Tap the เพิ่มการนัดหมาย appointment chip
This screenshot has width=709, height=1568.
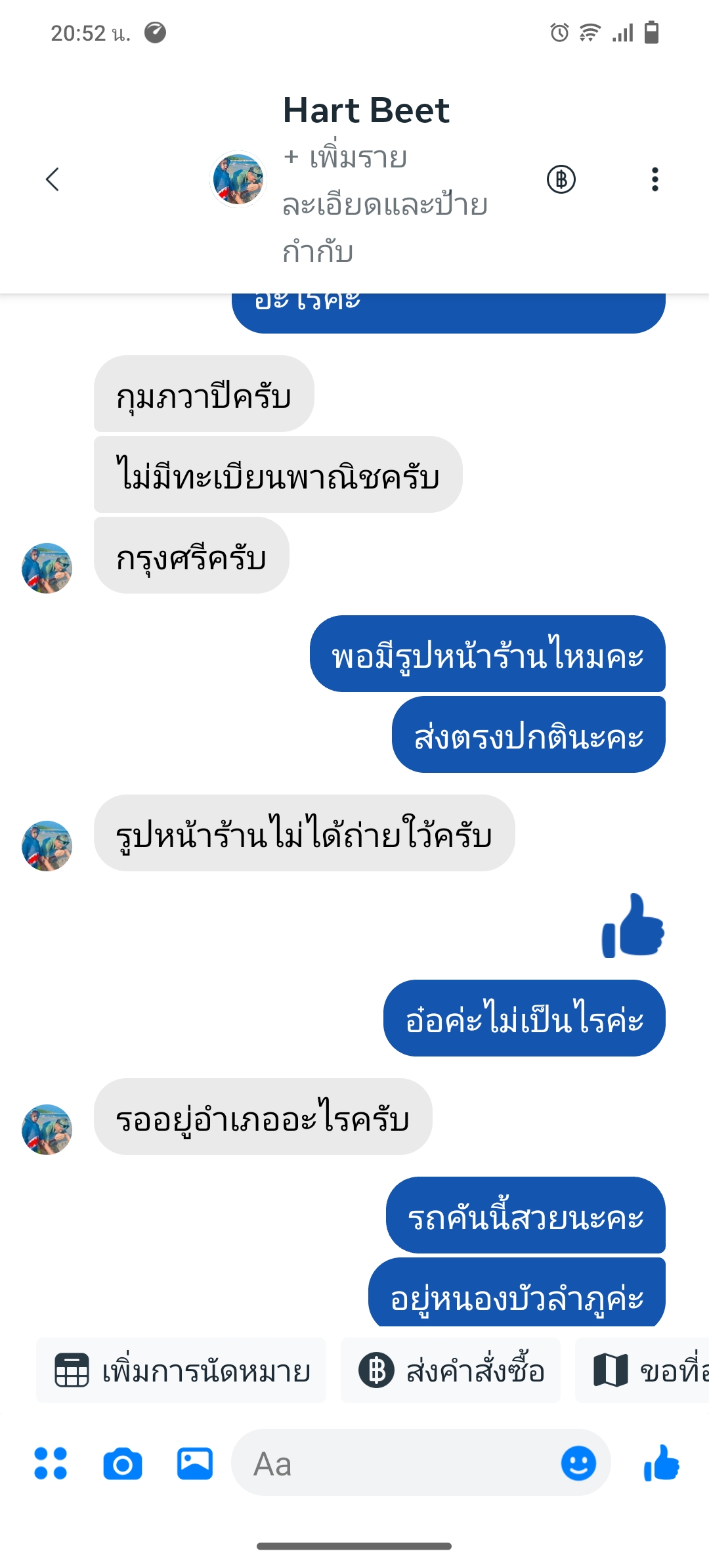tap(182, 1371)
